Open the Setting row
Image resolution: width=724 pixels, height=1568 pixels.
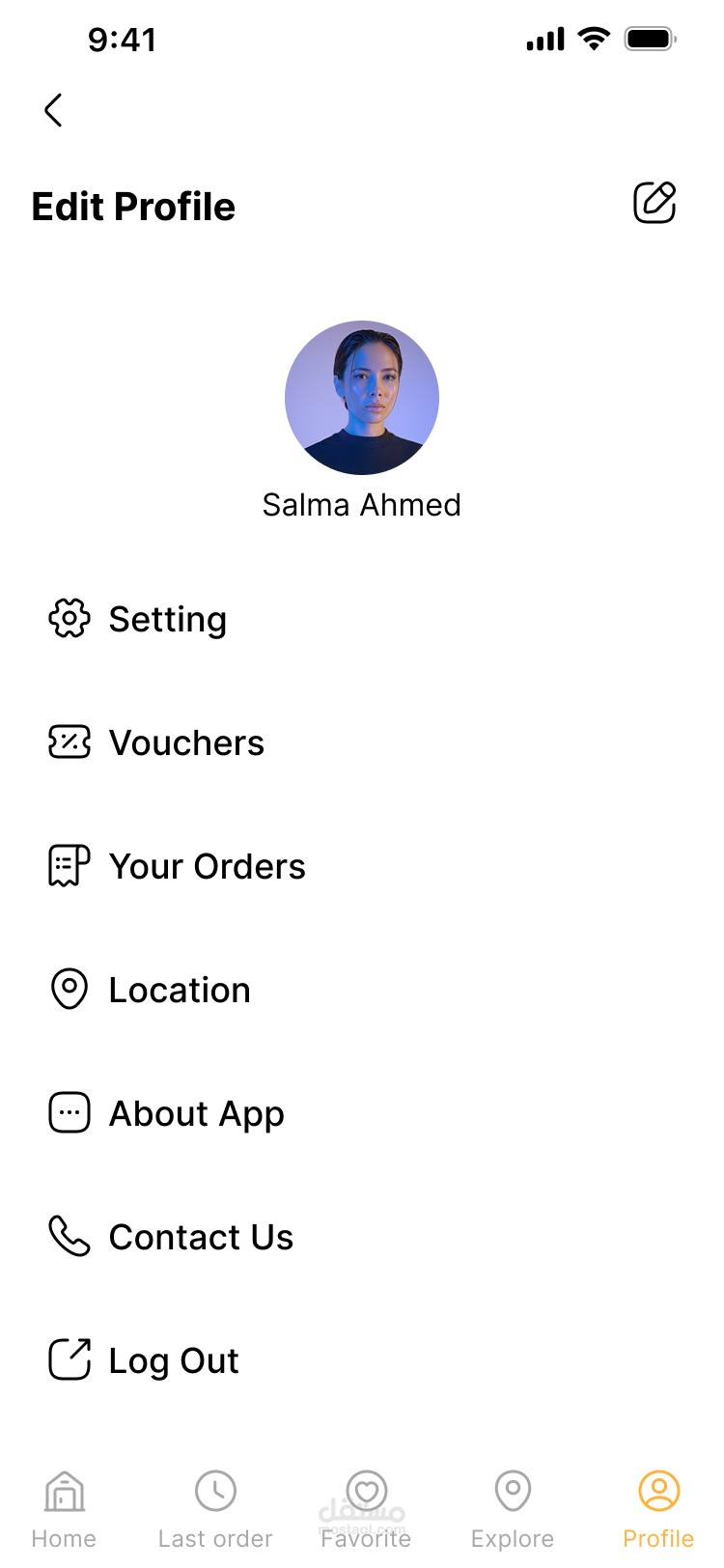coord(167,619)
